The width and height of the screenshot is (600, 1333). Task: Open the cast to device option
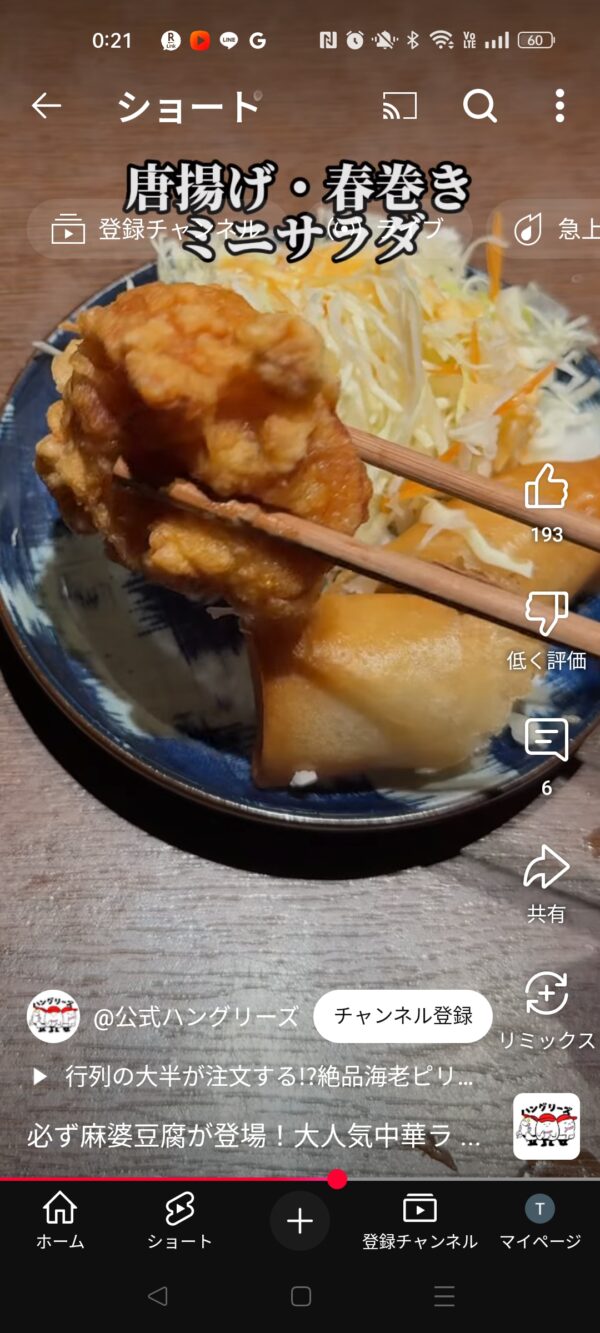[x=399, y=106]
